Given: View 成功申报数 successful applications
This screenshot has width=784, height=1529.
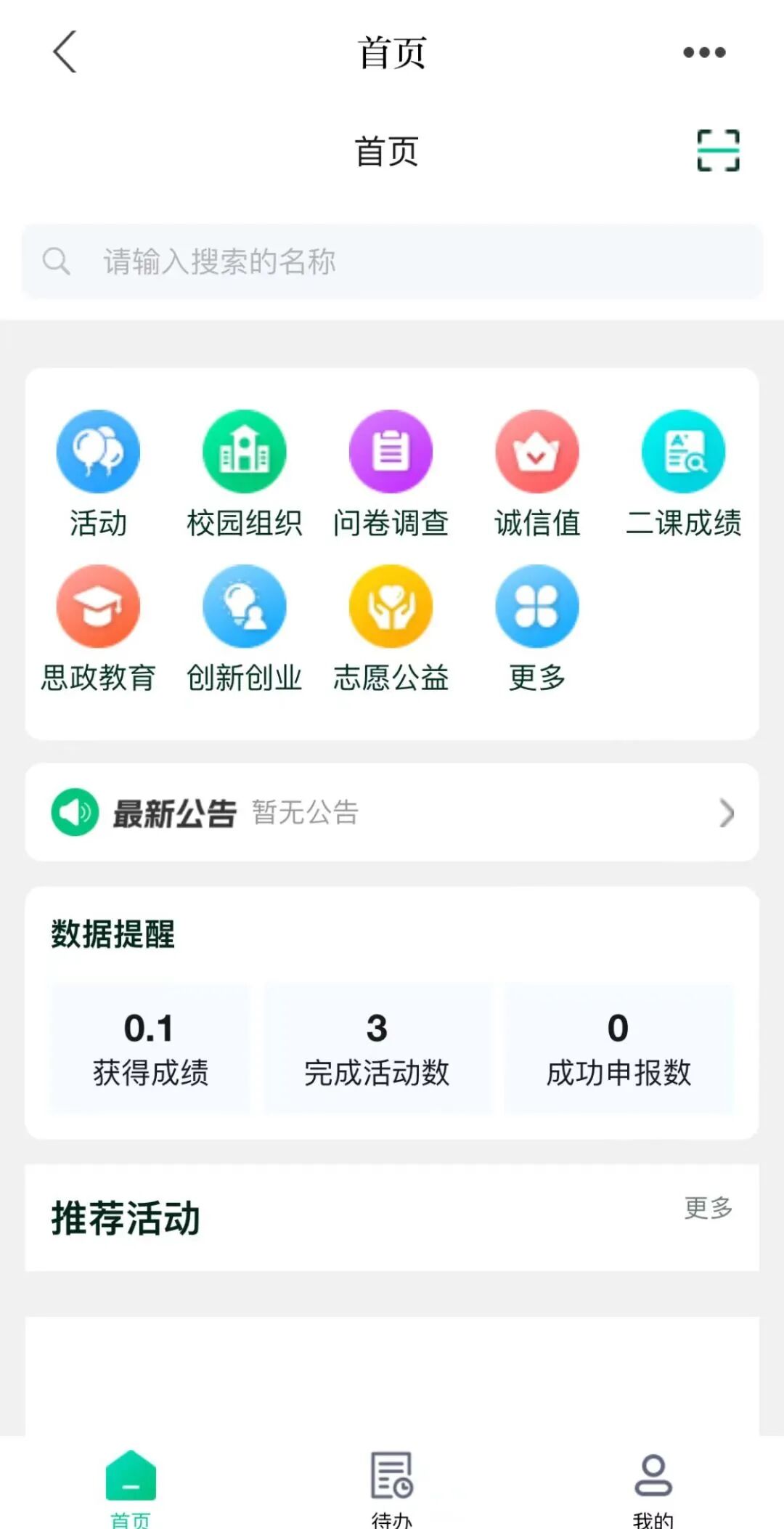Looking at the screenshot, I should click(x=618, y=1048).
